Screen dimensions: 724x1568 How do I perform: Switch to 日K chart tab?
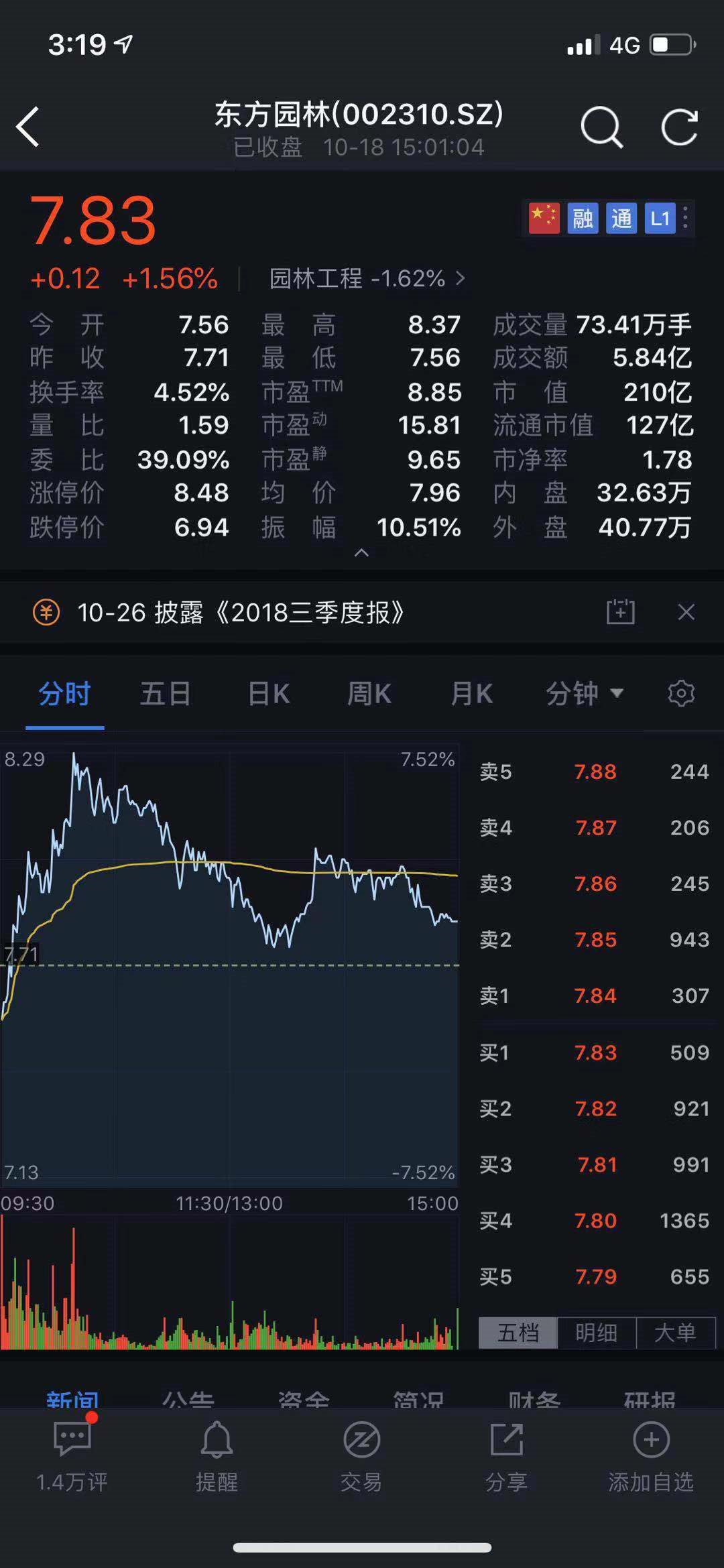(x=268, y=694)
